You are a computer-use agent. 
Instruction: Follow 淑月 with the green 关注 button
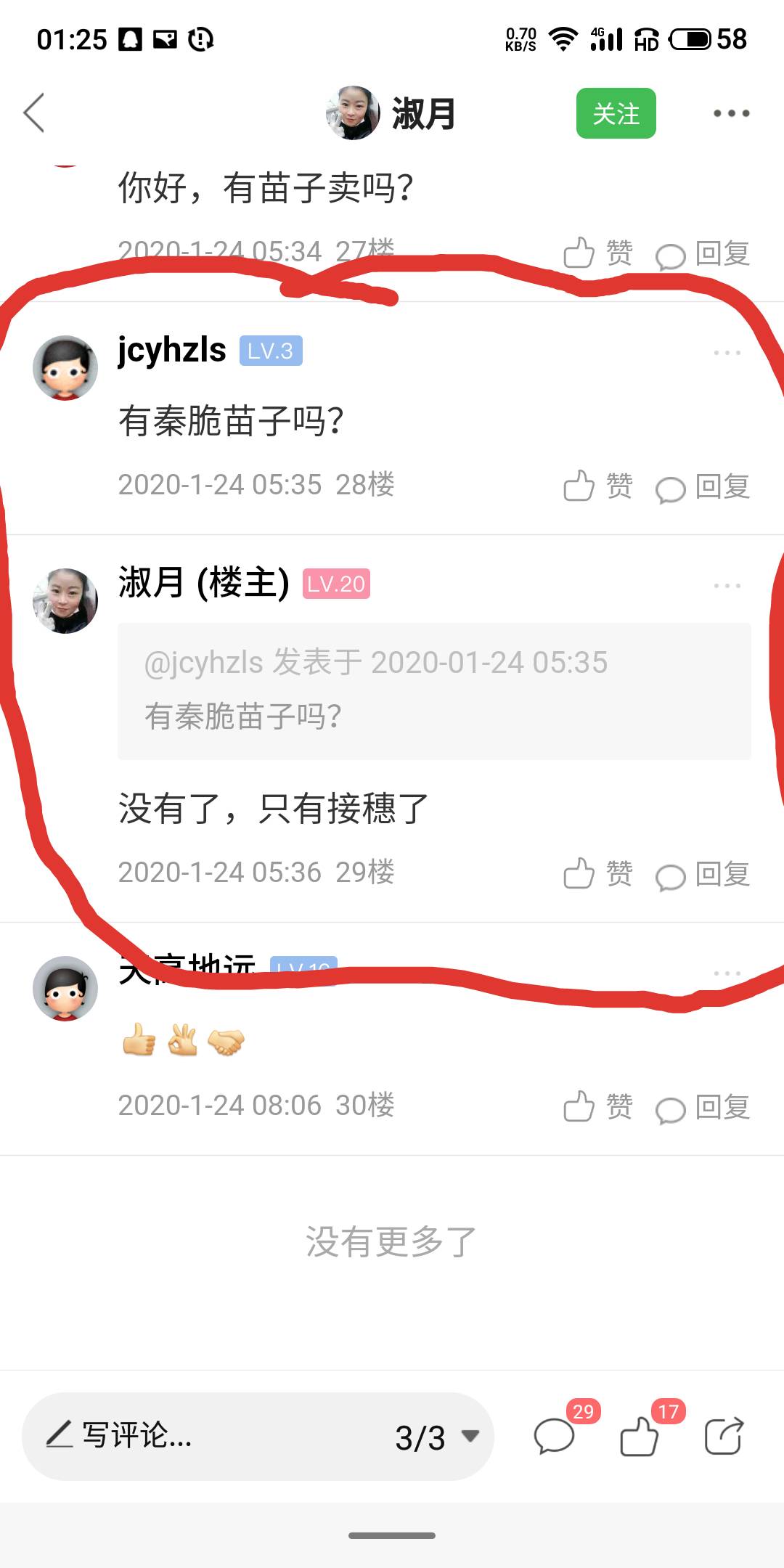point(616,113)
